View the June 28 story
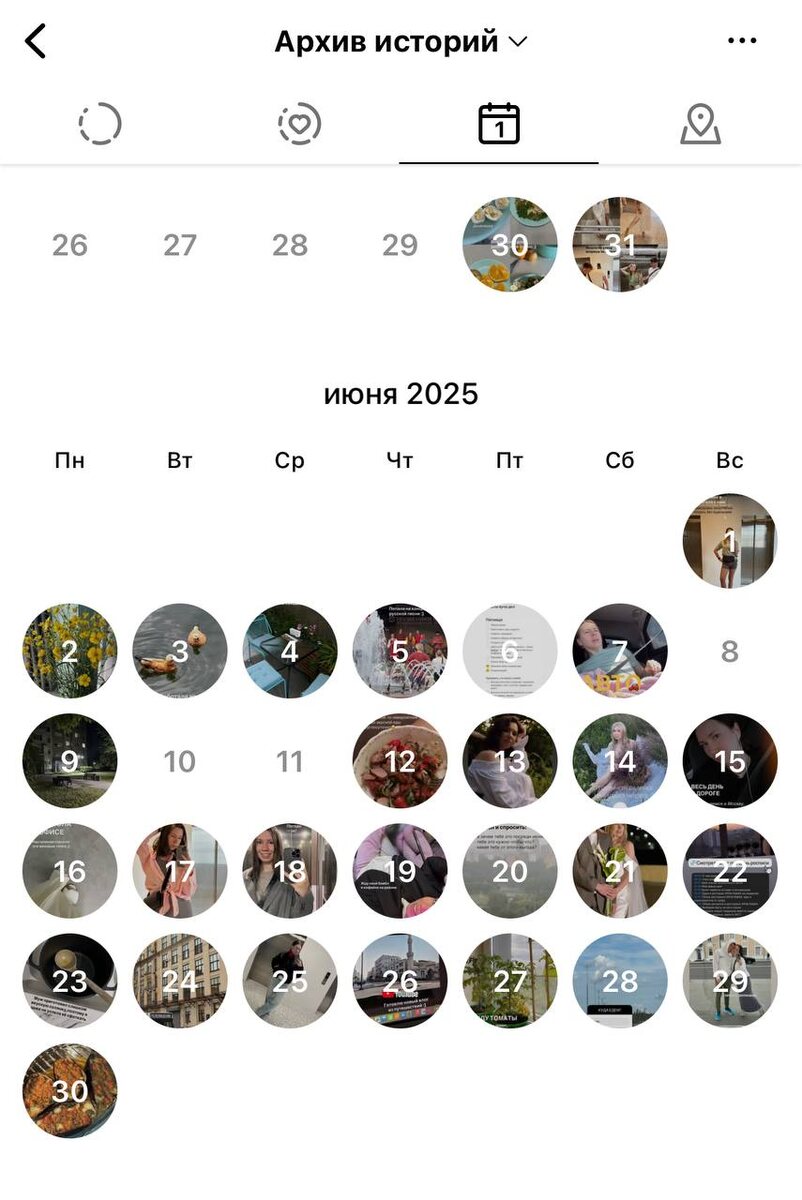Image resolution: width=802 pixels, height=1200 pixels. [620, 981]
